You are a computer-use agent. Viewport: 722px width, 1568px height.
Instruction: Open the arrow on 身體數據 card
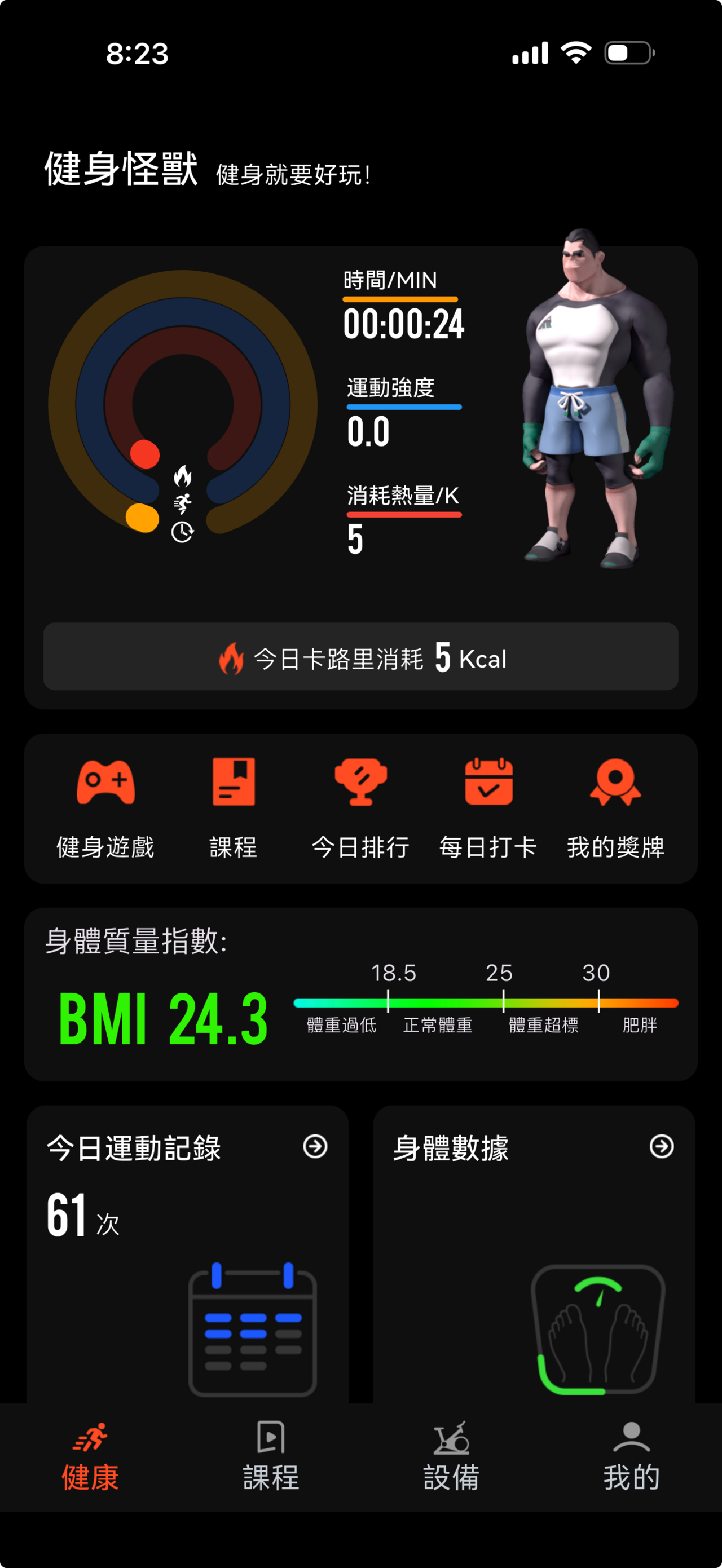(x=662, y=1147)
